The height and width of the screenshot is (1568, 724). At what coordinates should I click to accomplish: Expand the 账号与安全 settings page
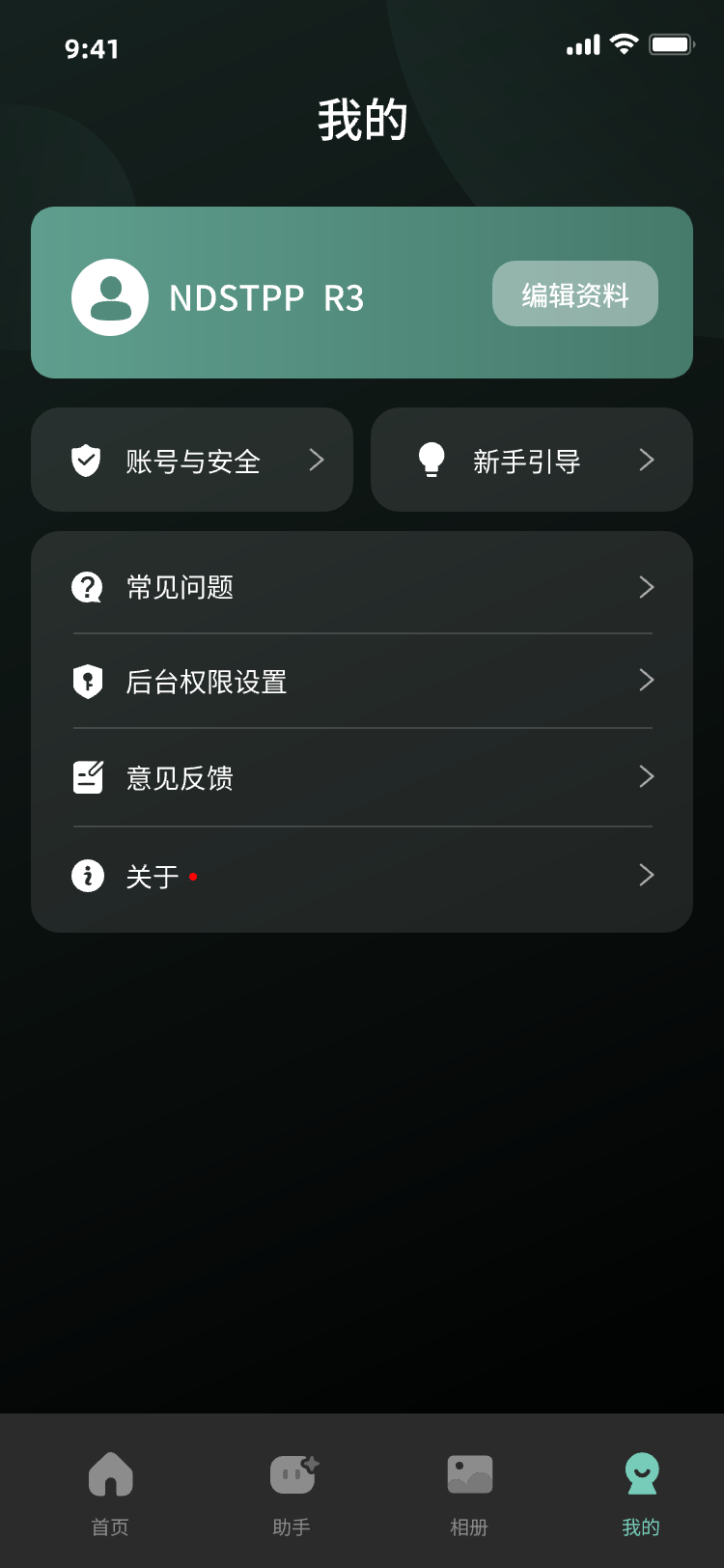pos(318,460)
